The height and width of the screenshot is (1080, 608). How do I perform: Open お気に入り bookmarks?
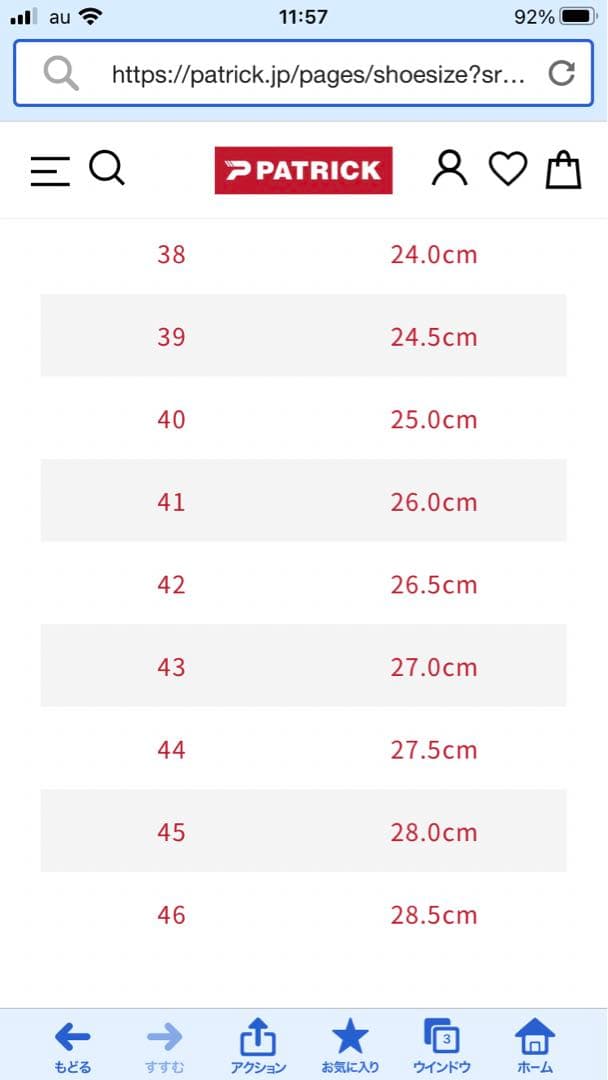(350, 1046)
